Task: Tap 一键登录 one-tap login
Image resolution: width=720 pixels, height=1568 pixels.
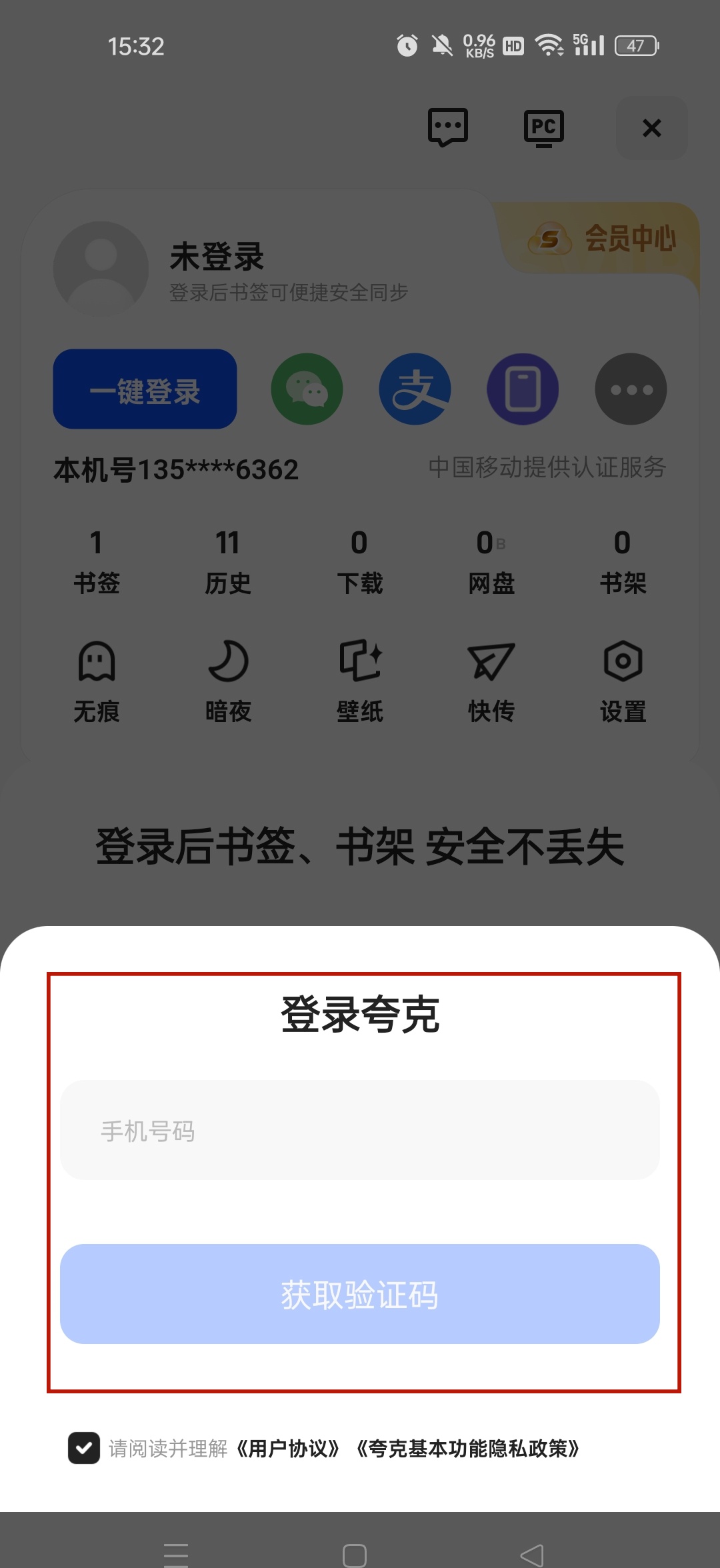Action: [x=145, y=390]
